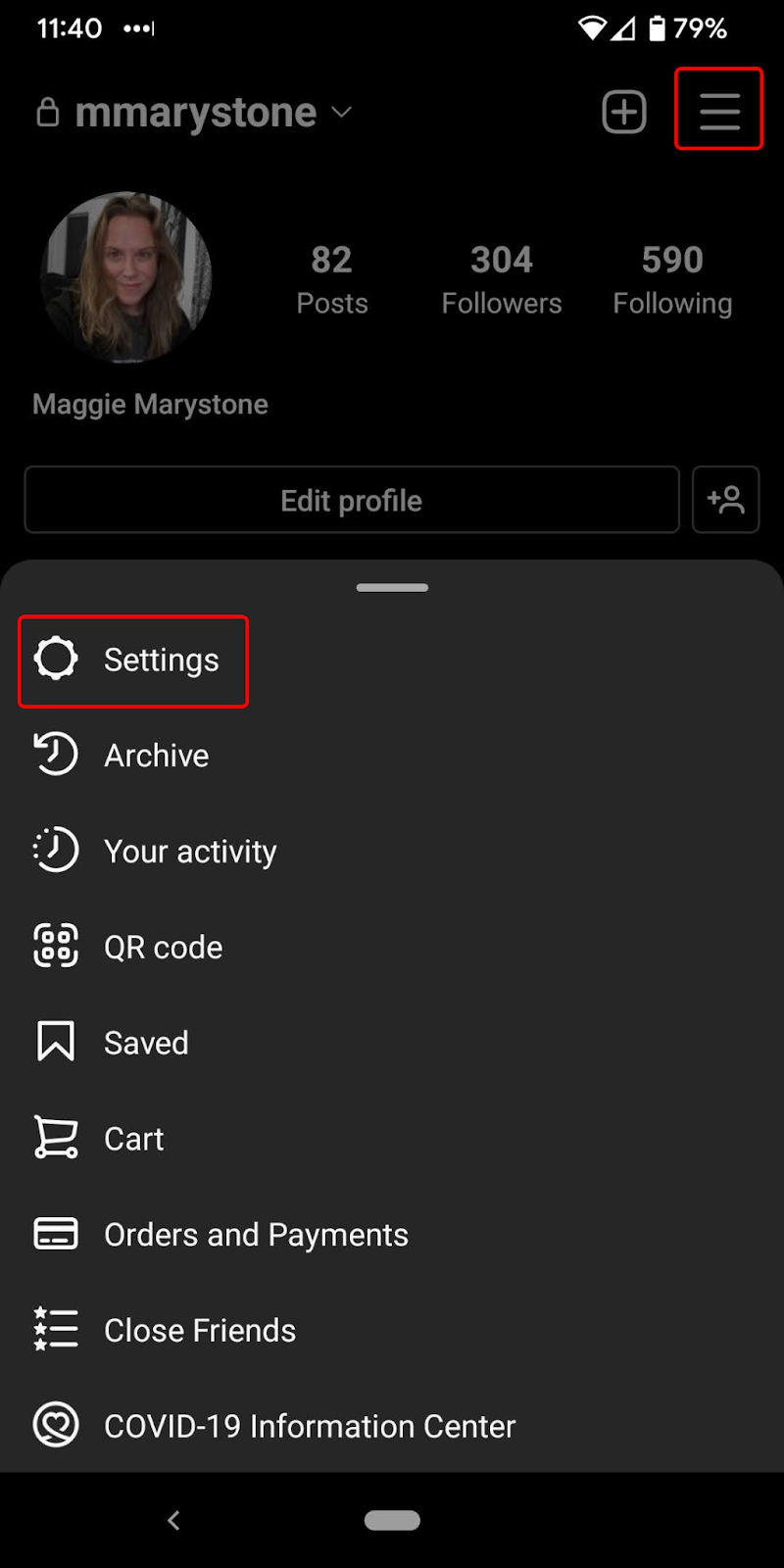View the Following list
The height and width of the screenshot is (1568, 784).
[x=672, y=279]
